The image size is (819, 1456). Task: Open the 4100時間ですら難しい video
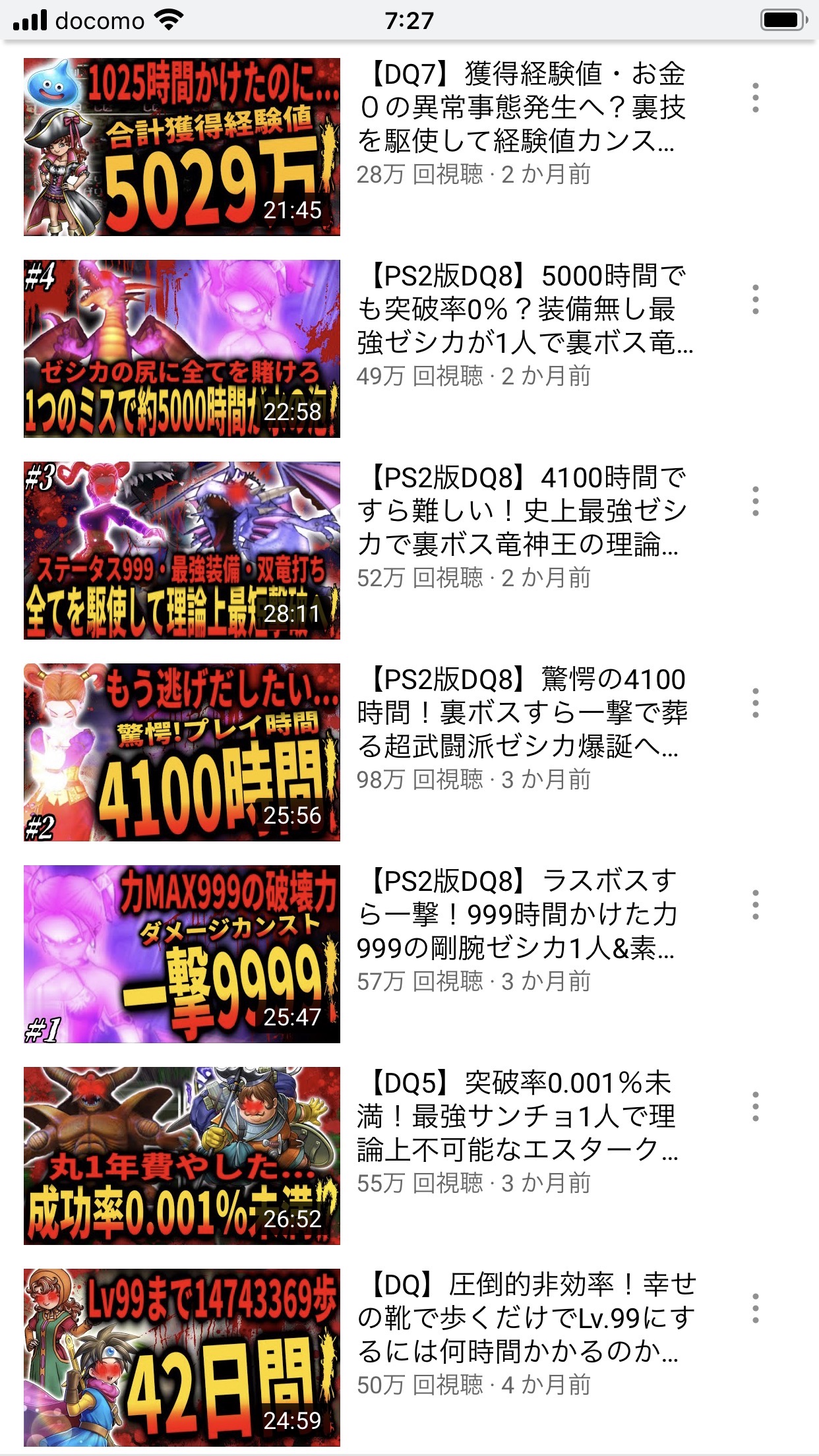point(182,551)
